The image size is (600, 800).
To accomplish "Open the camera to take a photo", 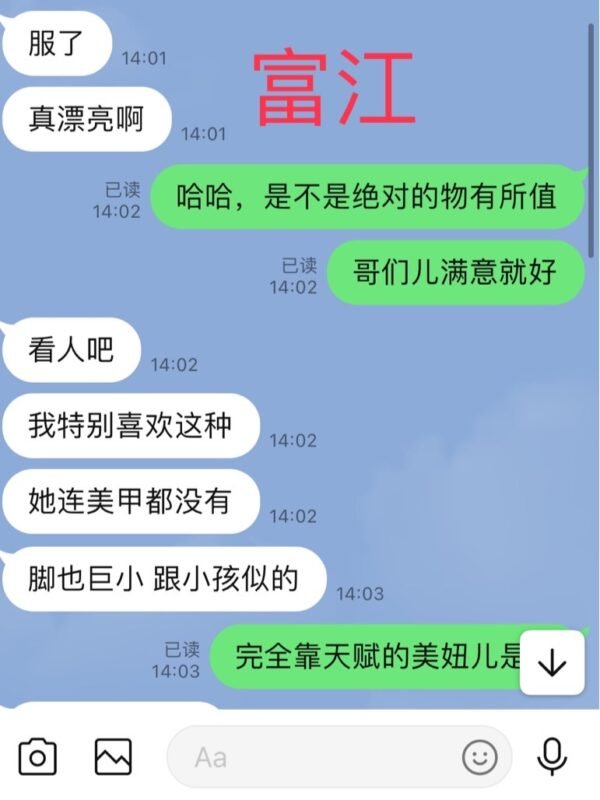I will point(37,757).
